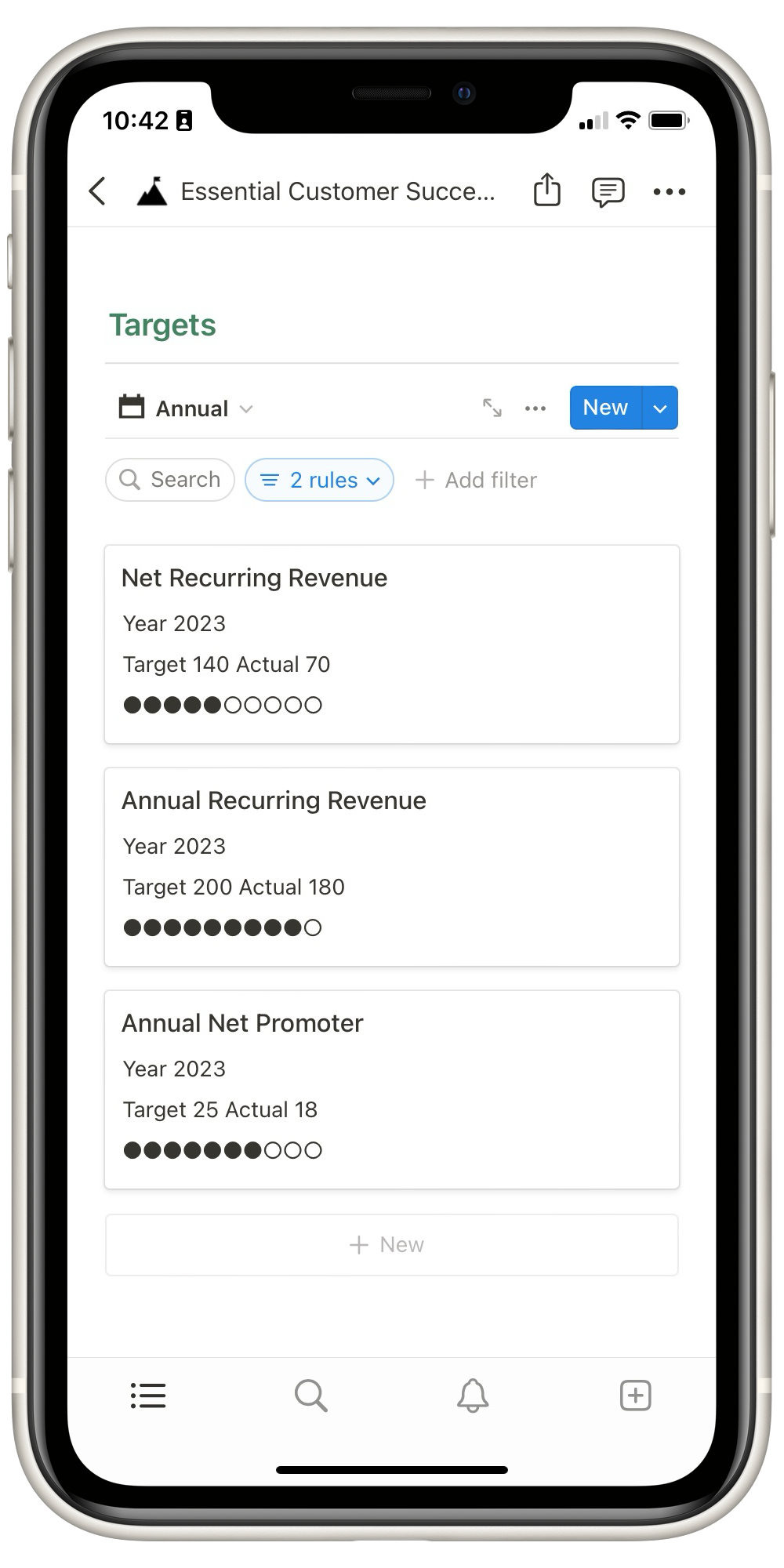Create a new page from bottom bar
Image resolution: width=784 pixels, height=1568 pixels.
coord(635,1396)
